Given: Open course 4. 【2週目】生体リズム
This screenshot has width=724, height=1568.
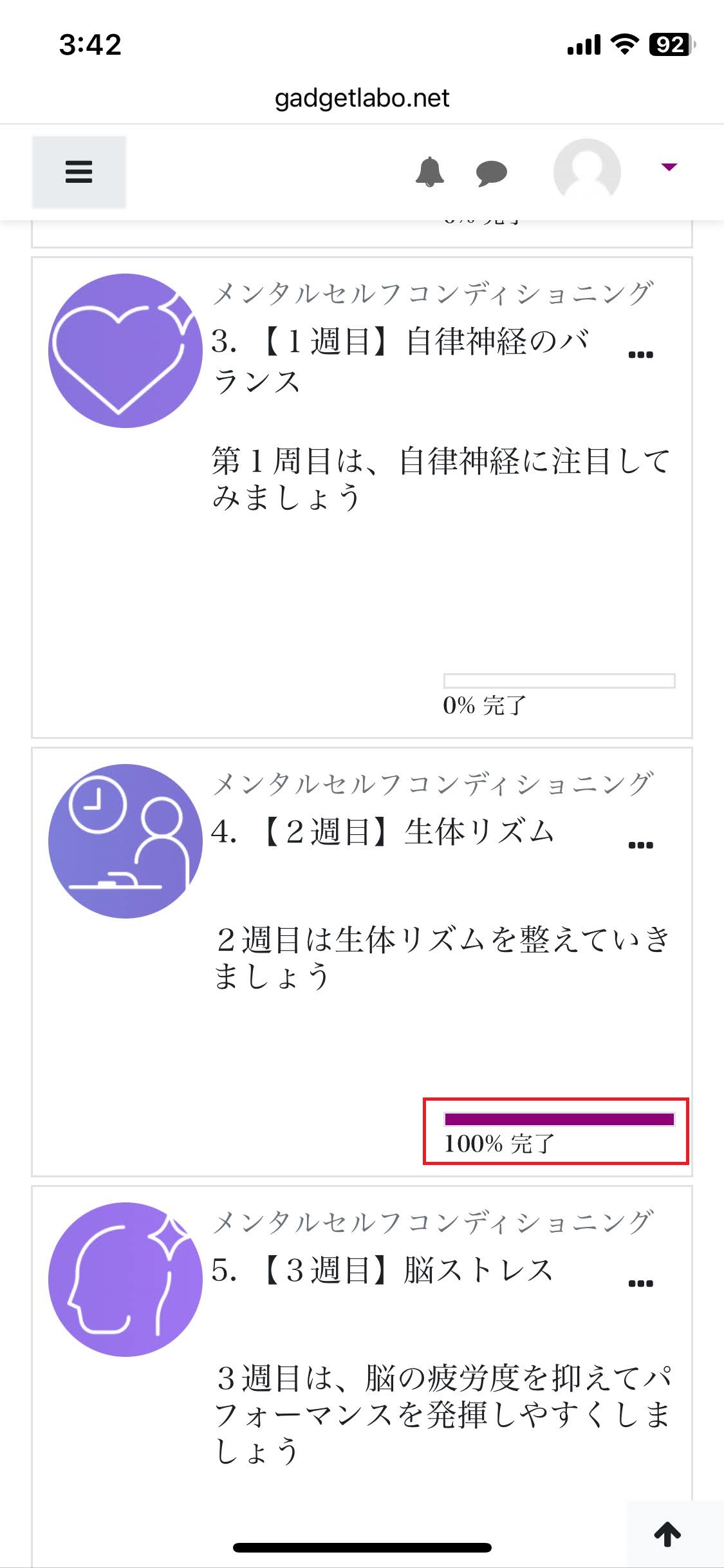Looking at the screenshot, I should pos(383,832).
